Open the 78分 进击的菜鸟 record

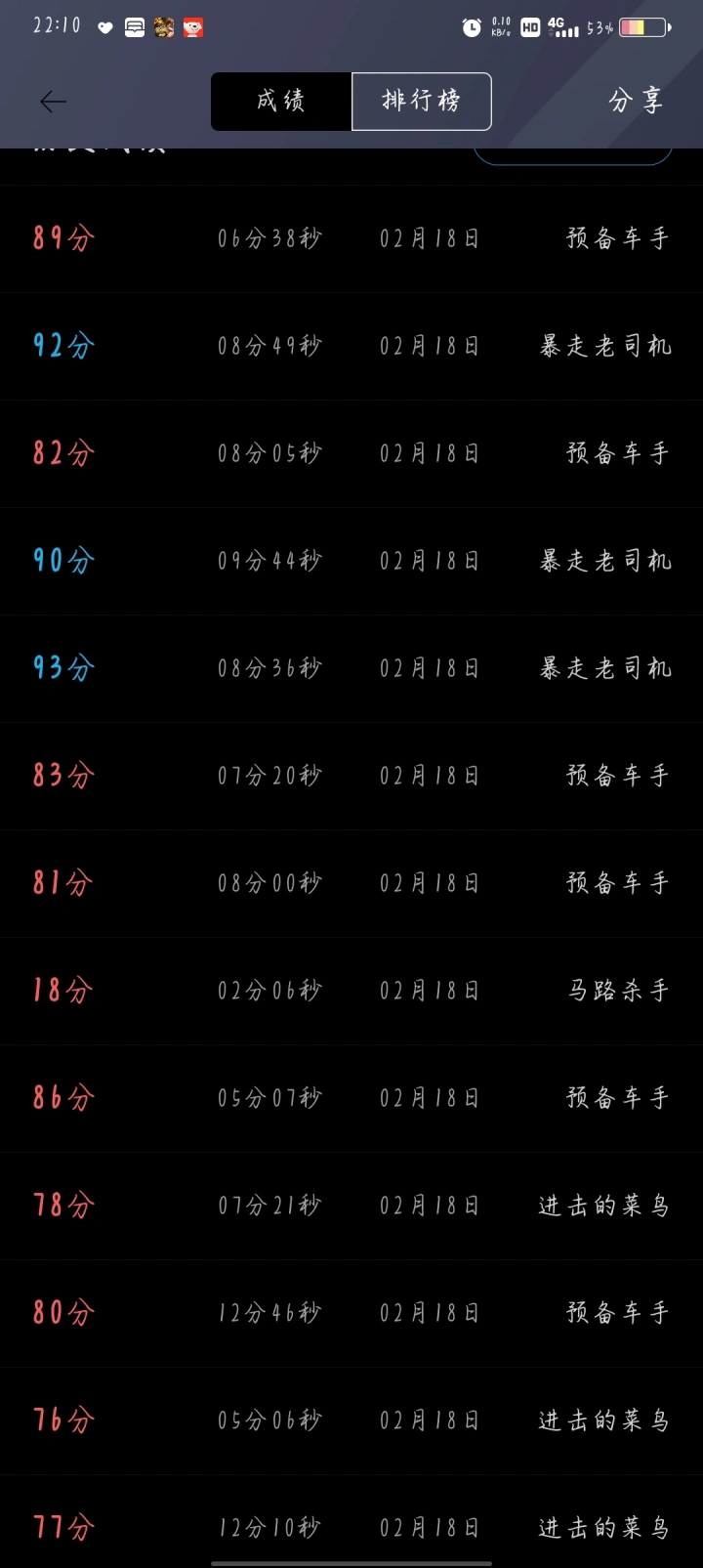[x=351, y=1206]
